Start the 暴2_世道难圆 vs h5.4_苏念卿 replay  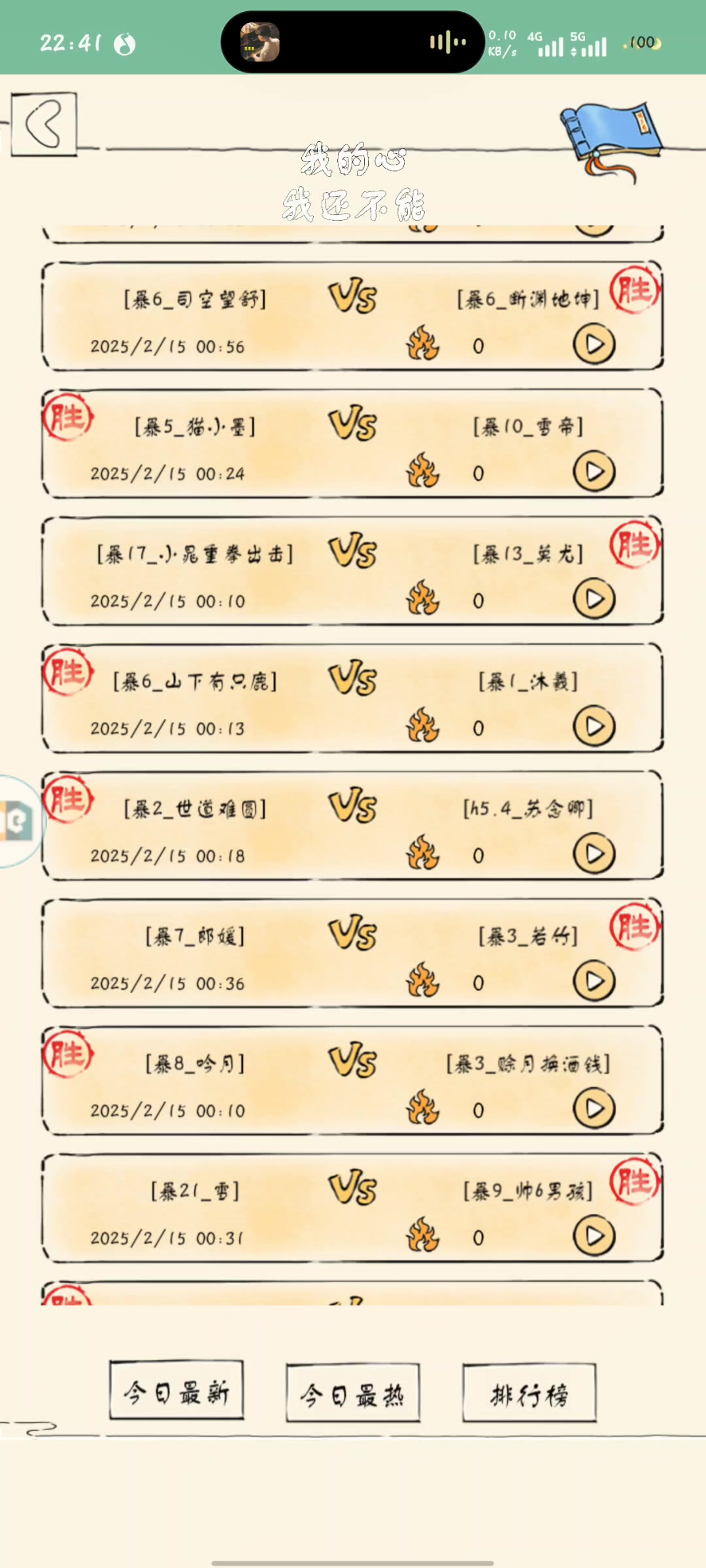click(x=594, y=854)
